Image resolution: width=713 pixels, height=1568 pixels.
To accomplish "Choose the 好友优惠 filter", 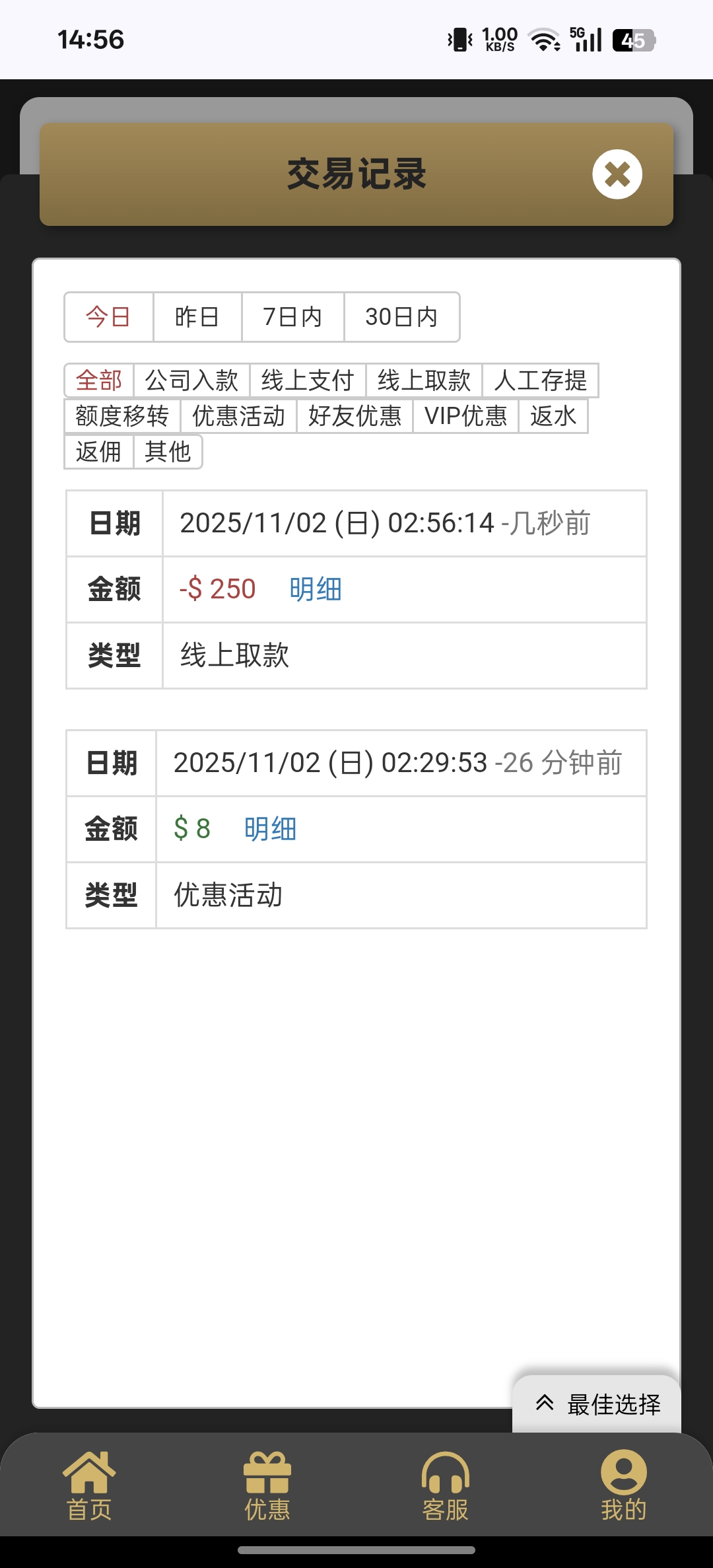I will [355, 416].
